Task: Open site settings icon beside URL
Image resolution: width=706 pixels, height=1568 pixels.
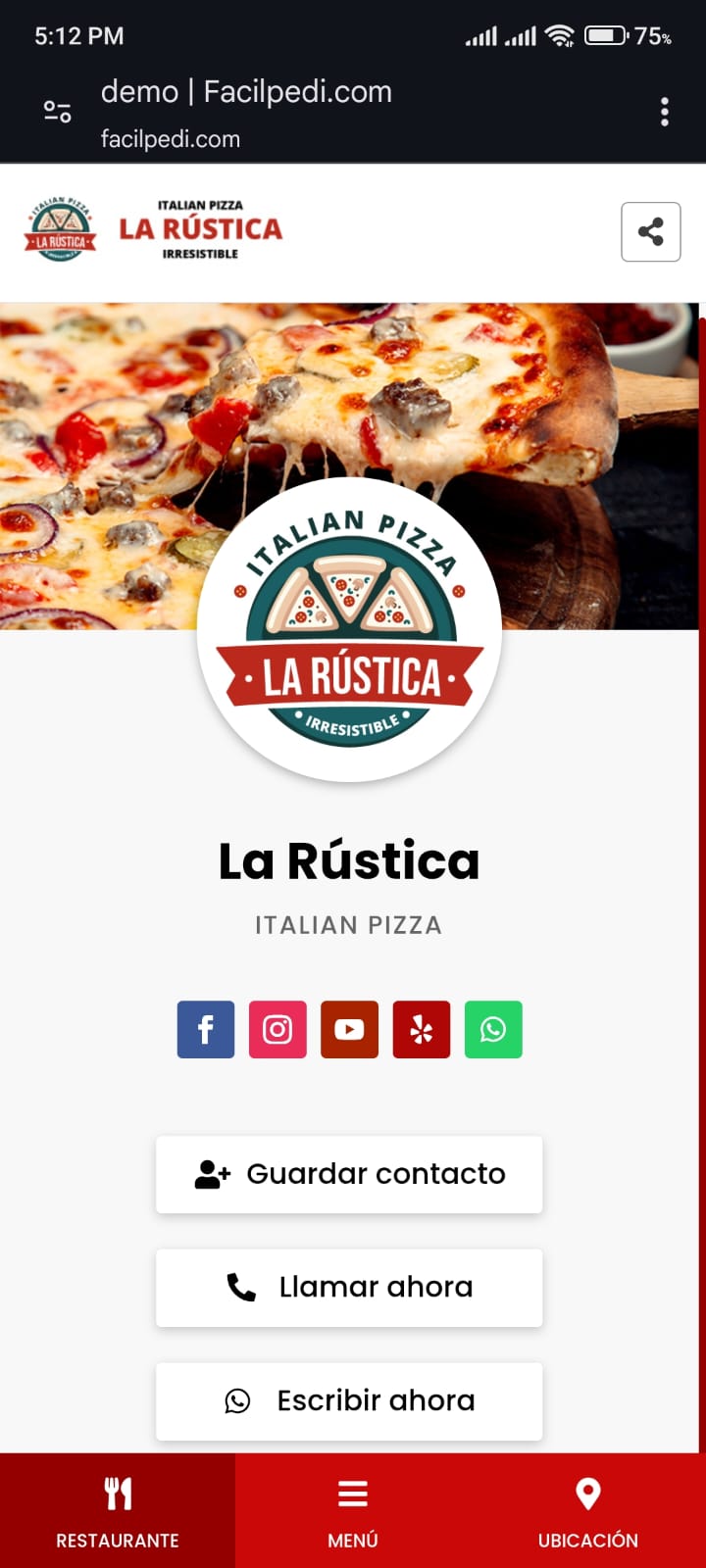Action: pos(58,112)
